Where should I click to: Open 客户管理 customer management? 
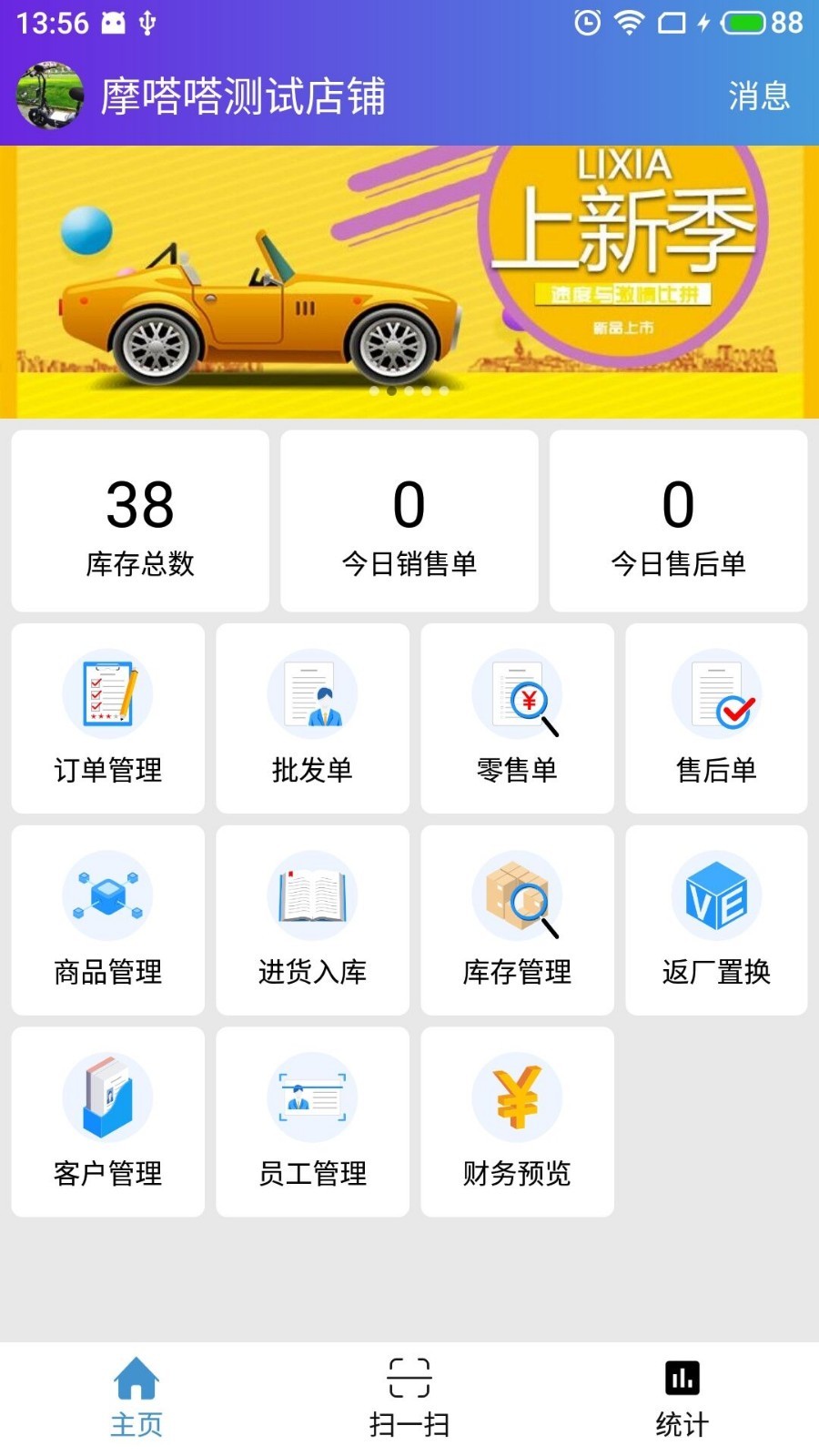tap(108, 1122)
